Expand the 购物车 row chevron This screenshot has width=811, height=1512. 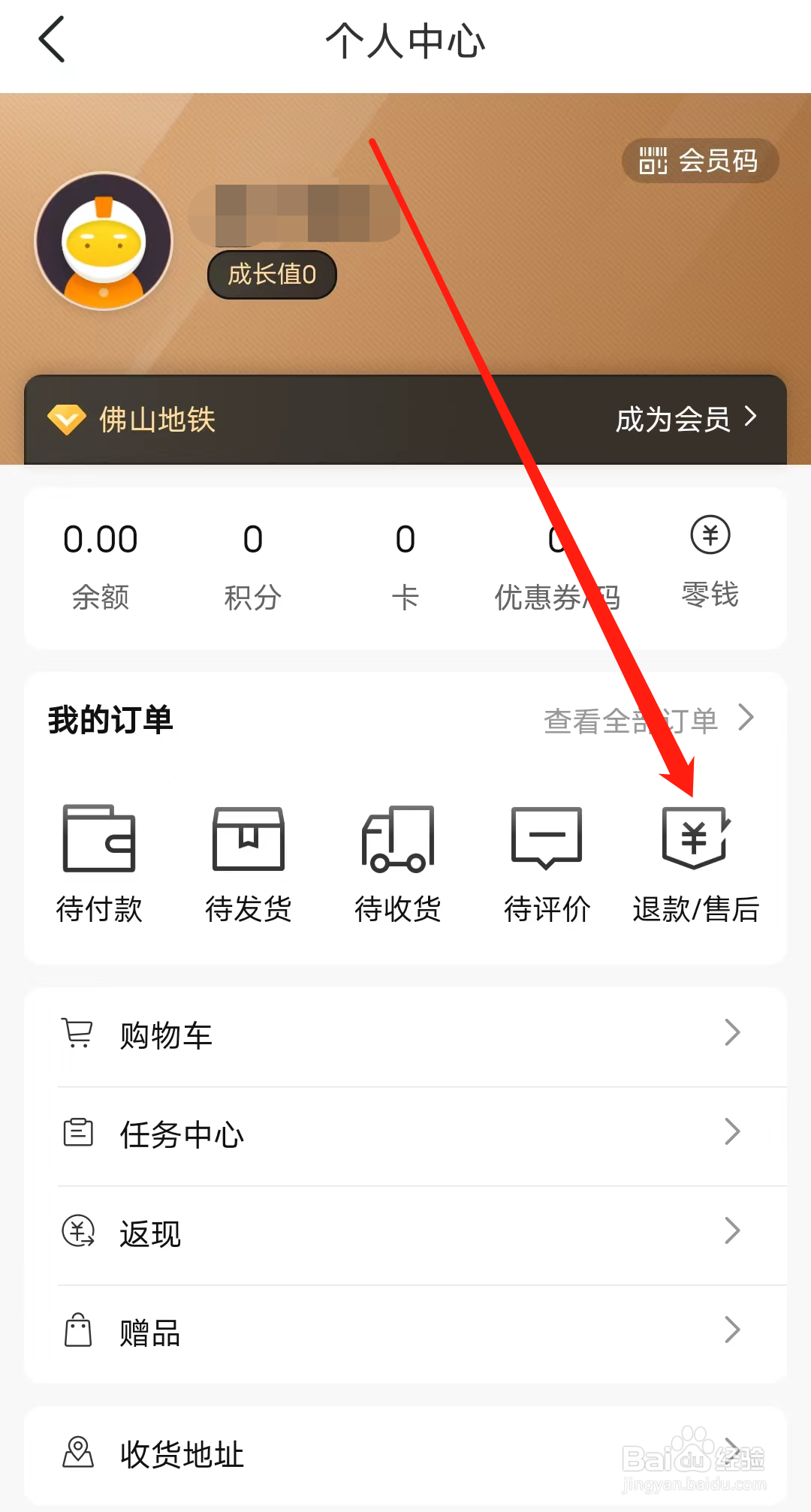click(732, 1034)
